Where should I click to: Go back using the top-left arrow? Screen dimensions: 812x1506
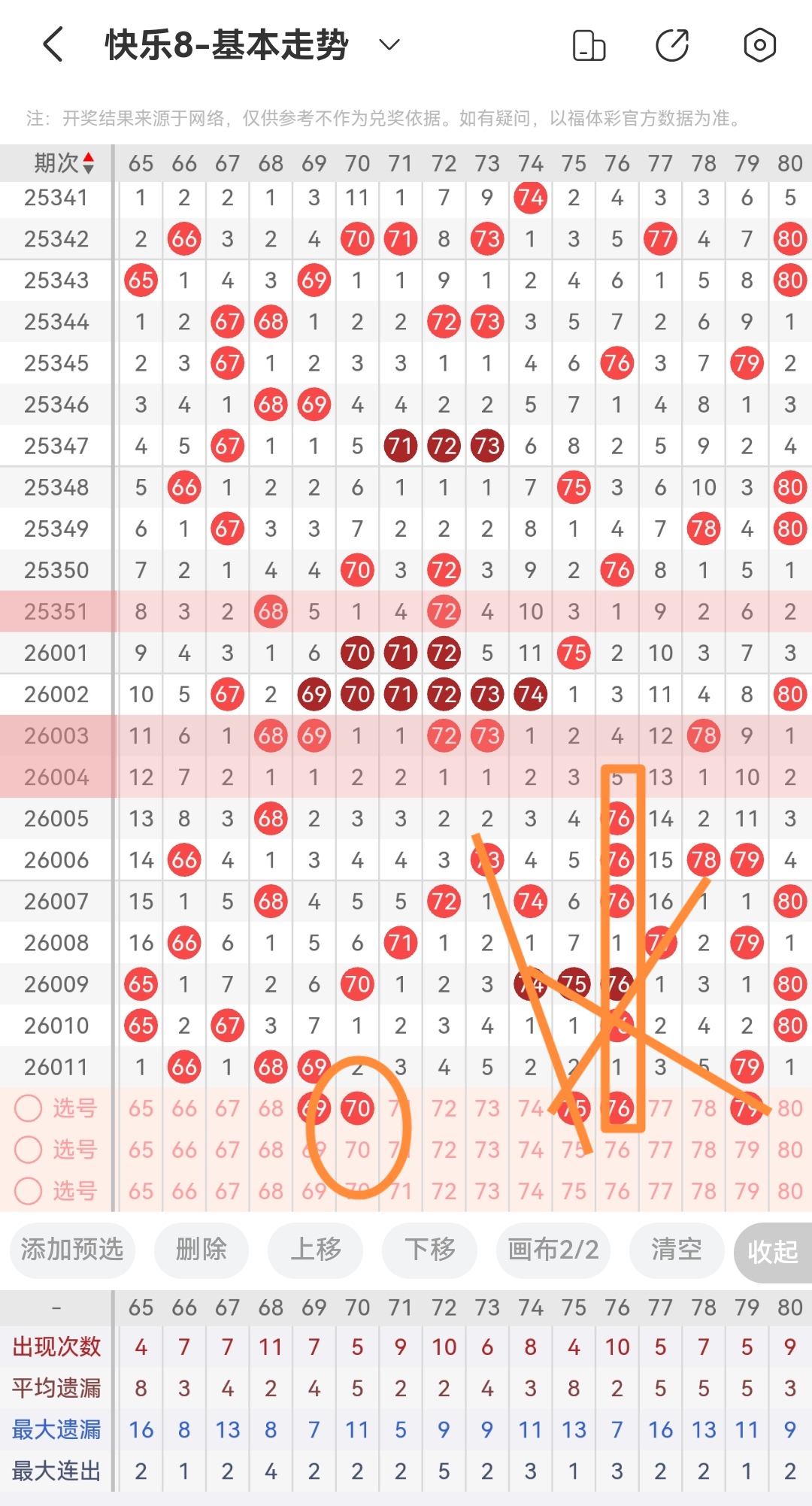click(x=53, y=44)
